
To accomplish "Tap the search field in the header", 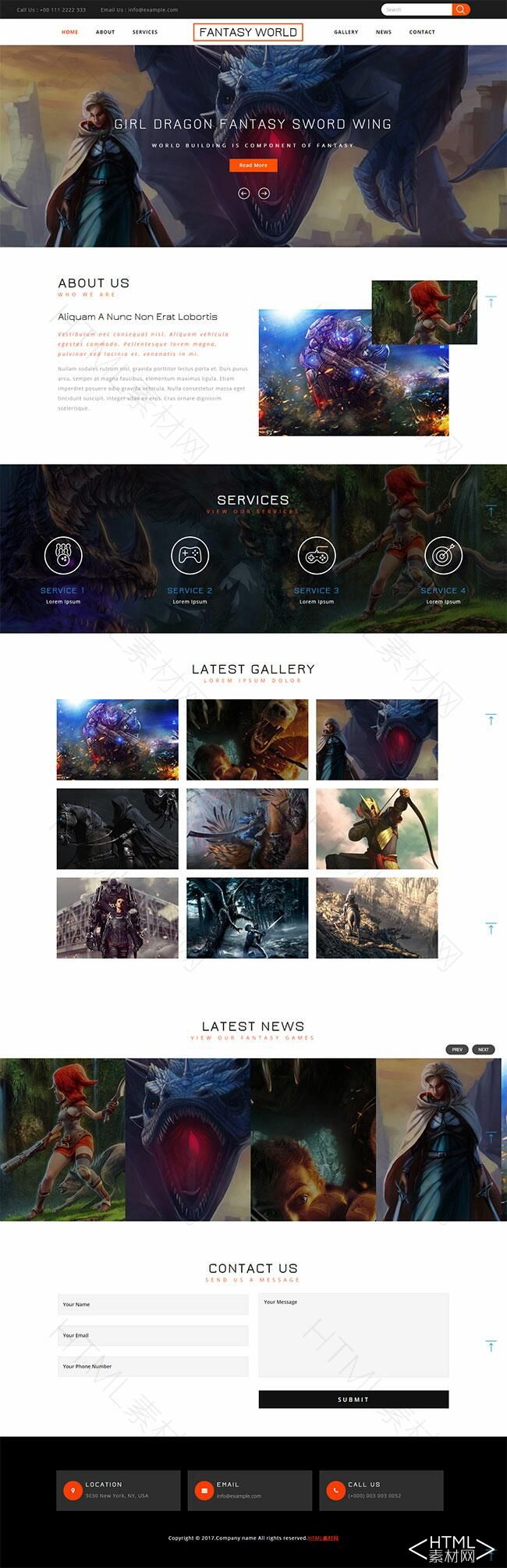I will click(x=417, y=9).
